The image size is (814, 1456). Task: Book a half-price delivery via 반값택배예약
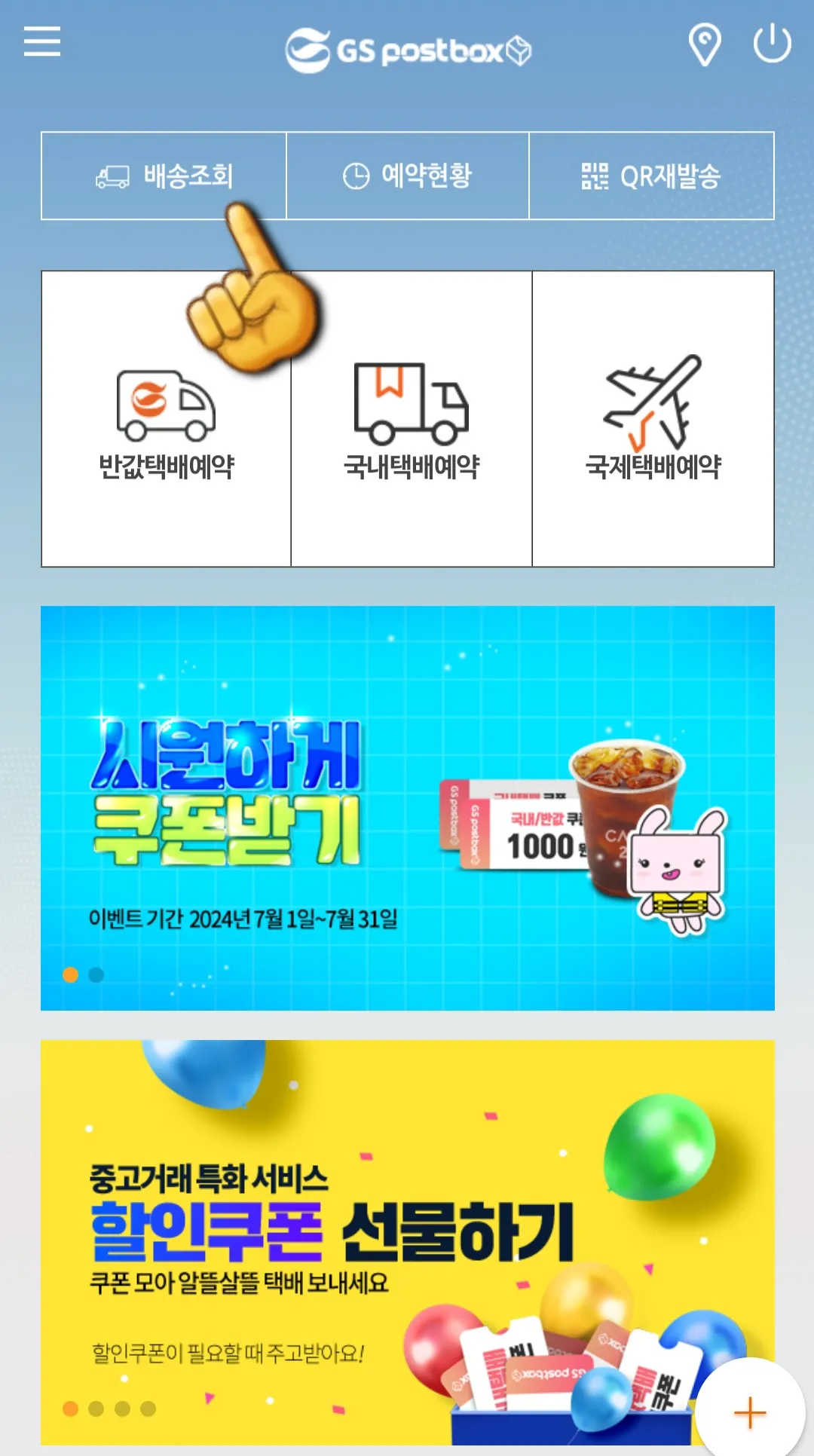click(164, 467)
